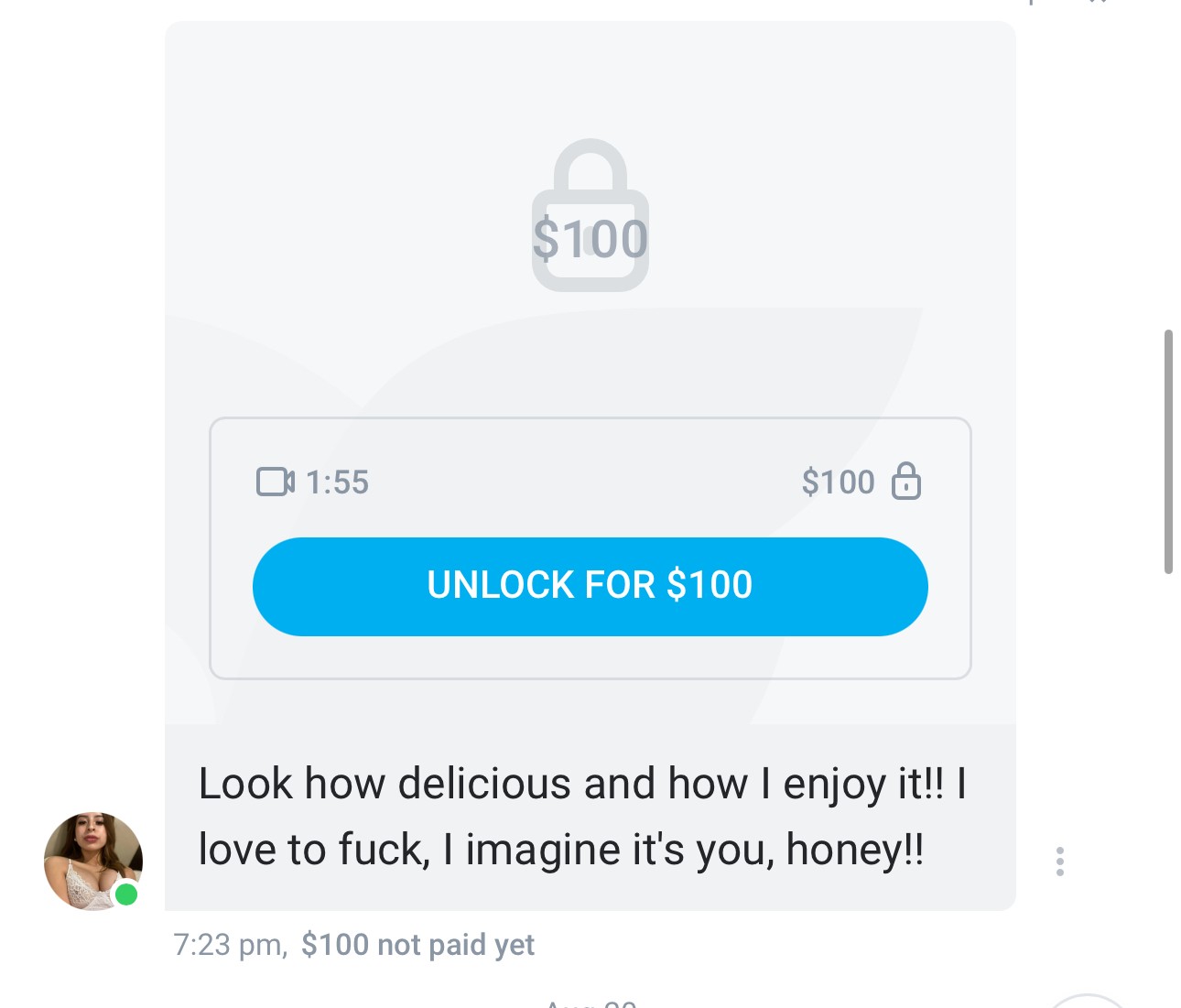Open the sender's profile avatar
The height and width of the screenshot is (1008, 1181).
pyautogui.click(x=92, y=861)
